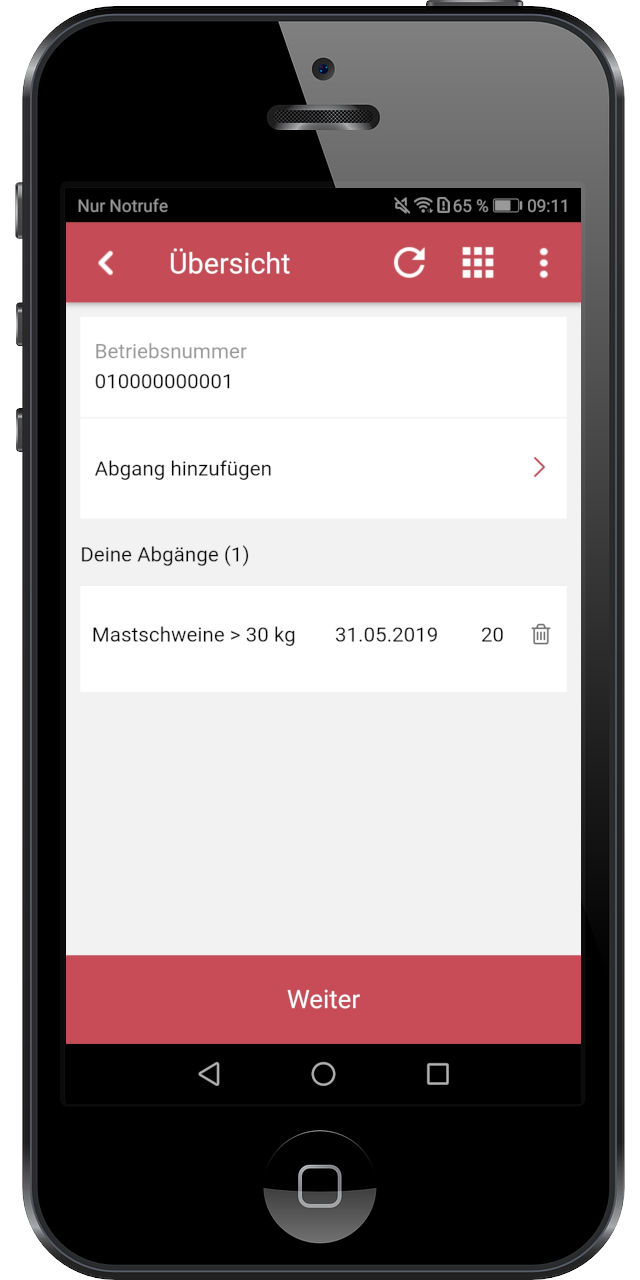The height and width of the screenshot is (1280, 640).
Task: Open Abgang hinzufügen
Action: coord(323,468)
